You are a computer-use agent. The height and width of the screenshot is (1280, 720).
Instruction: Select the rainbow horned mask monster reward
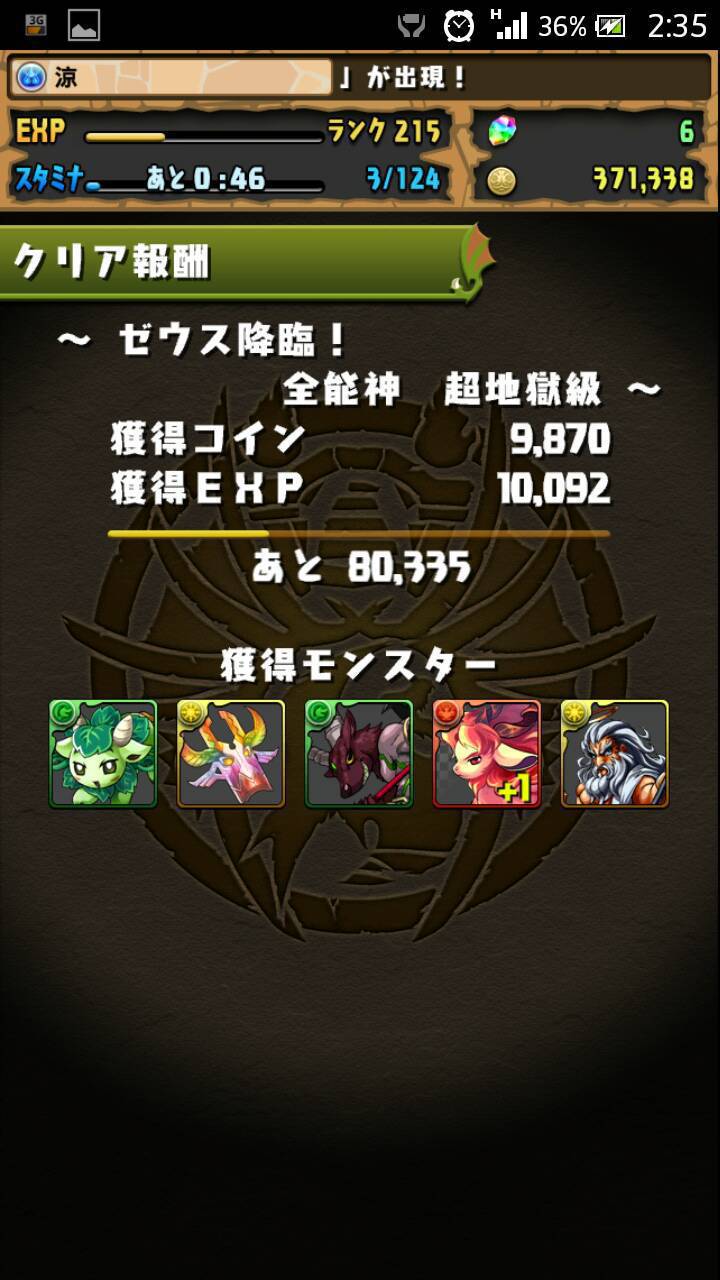pyautogui.click(x=231, y=754)
